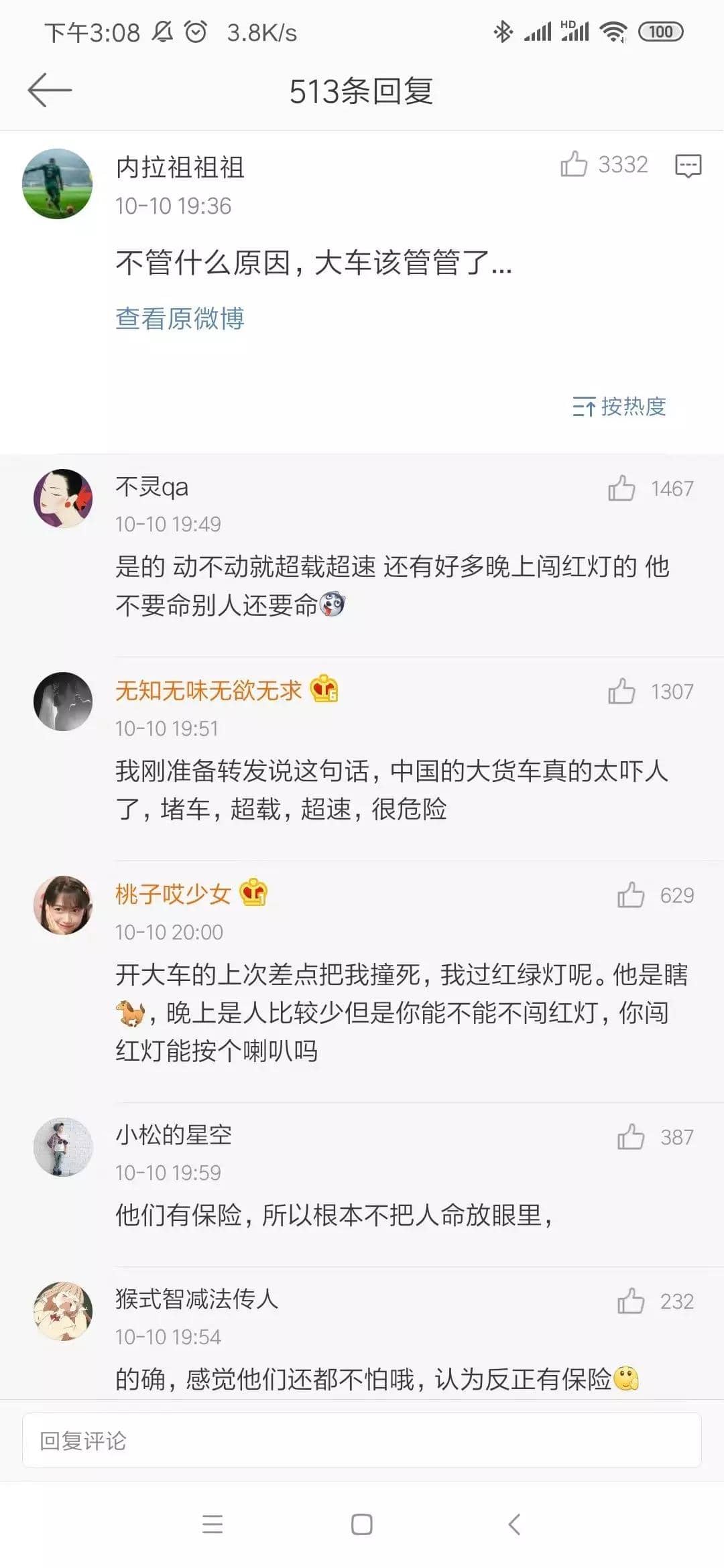Like 小松的星空's reply
Image resolution: width=724 pixels, height=1568 pixels.
pyautogui.click(x=630, y=1137)
